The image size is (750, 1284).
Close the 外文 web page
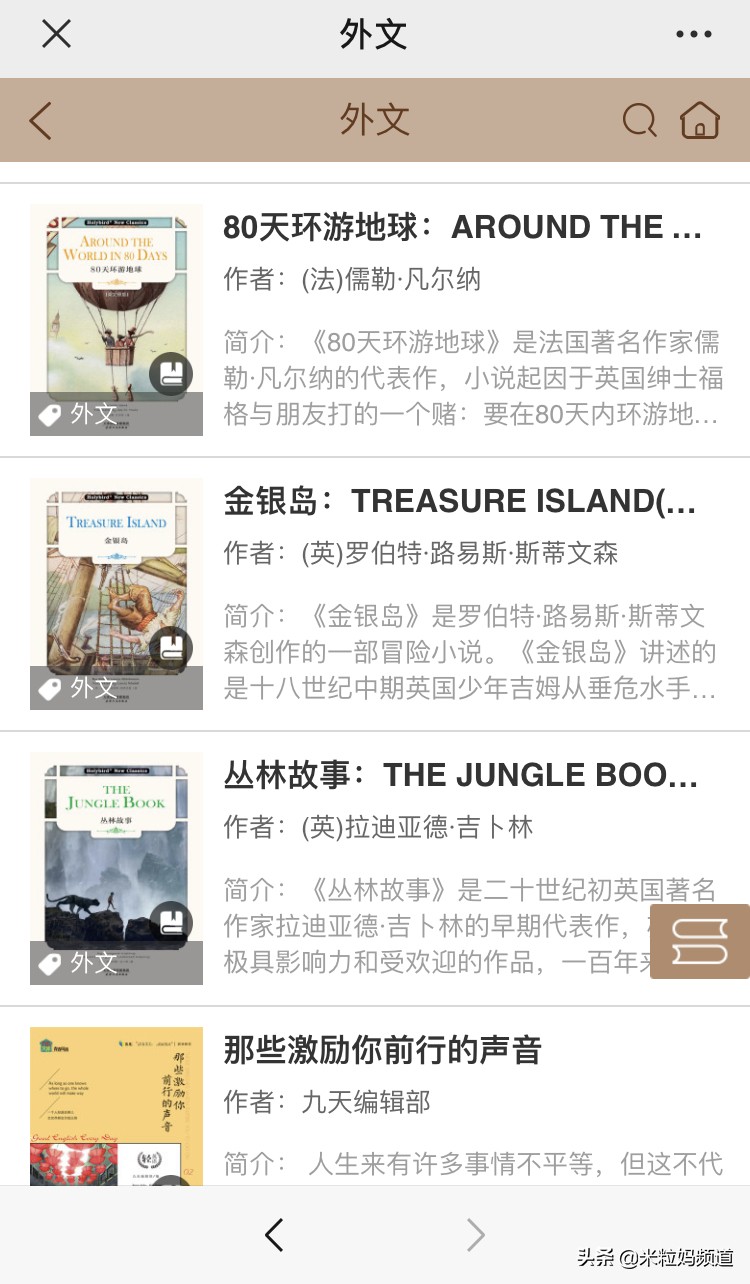pyautogui.click(x=56, y=34)
